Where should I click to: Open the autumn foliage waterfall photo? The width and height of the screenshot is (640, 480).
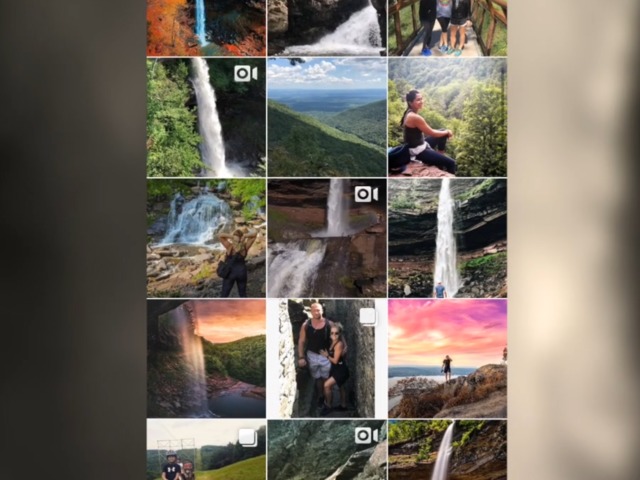[x=206, y=27]
